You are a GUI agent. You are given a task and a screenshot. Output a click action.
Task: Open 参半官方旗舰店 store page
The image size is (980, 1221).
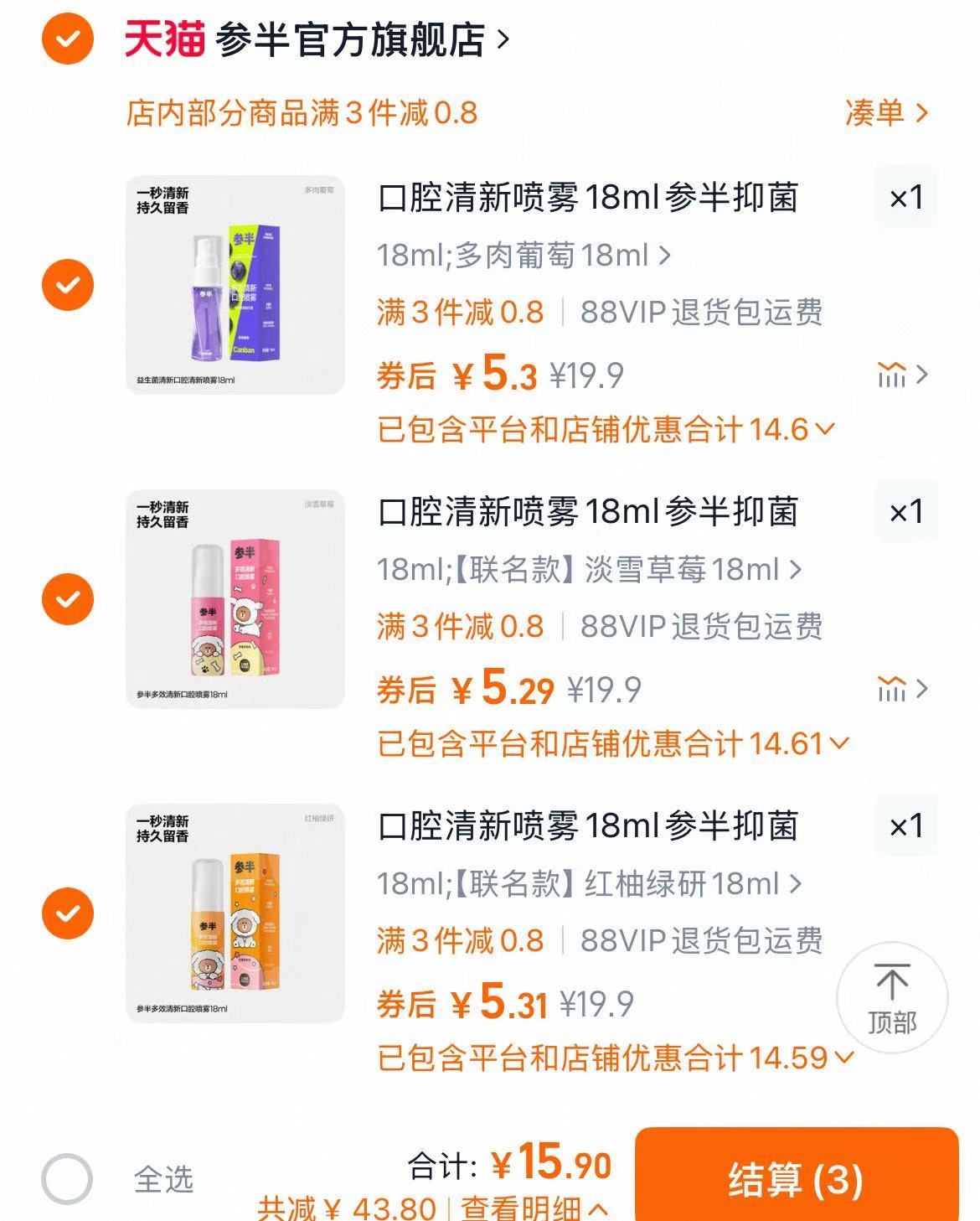click(352, 38)
